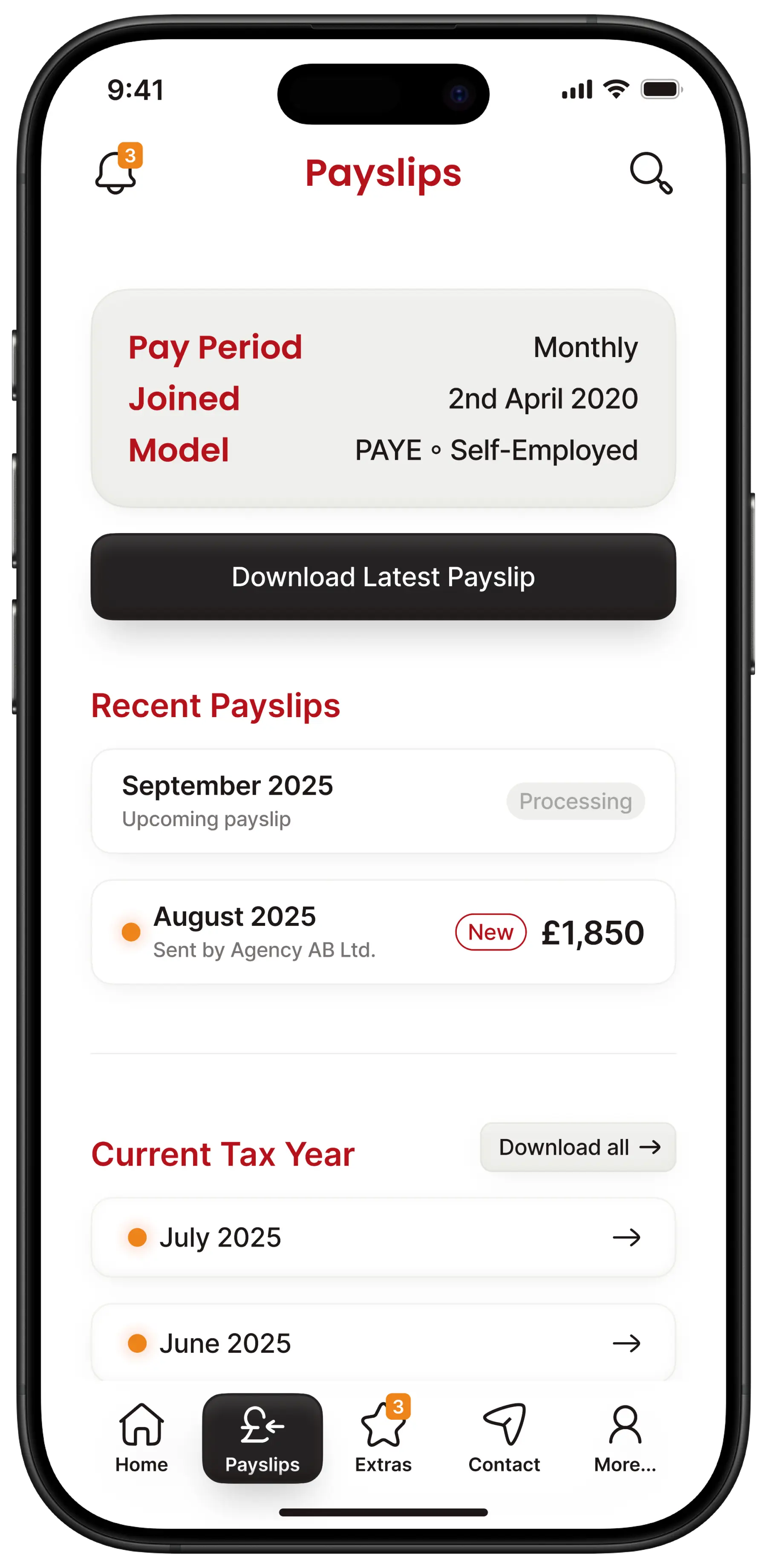Open the July 2025 payslip row
This screenshot has width=767, height=1568.
[x=383, y=1237]
